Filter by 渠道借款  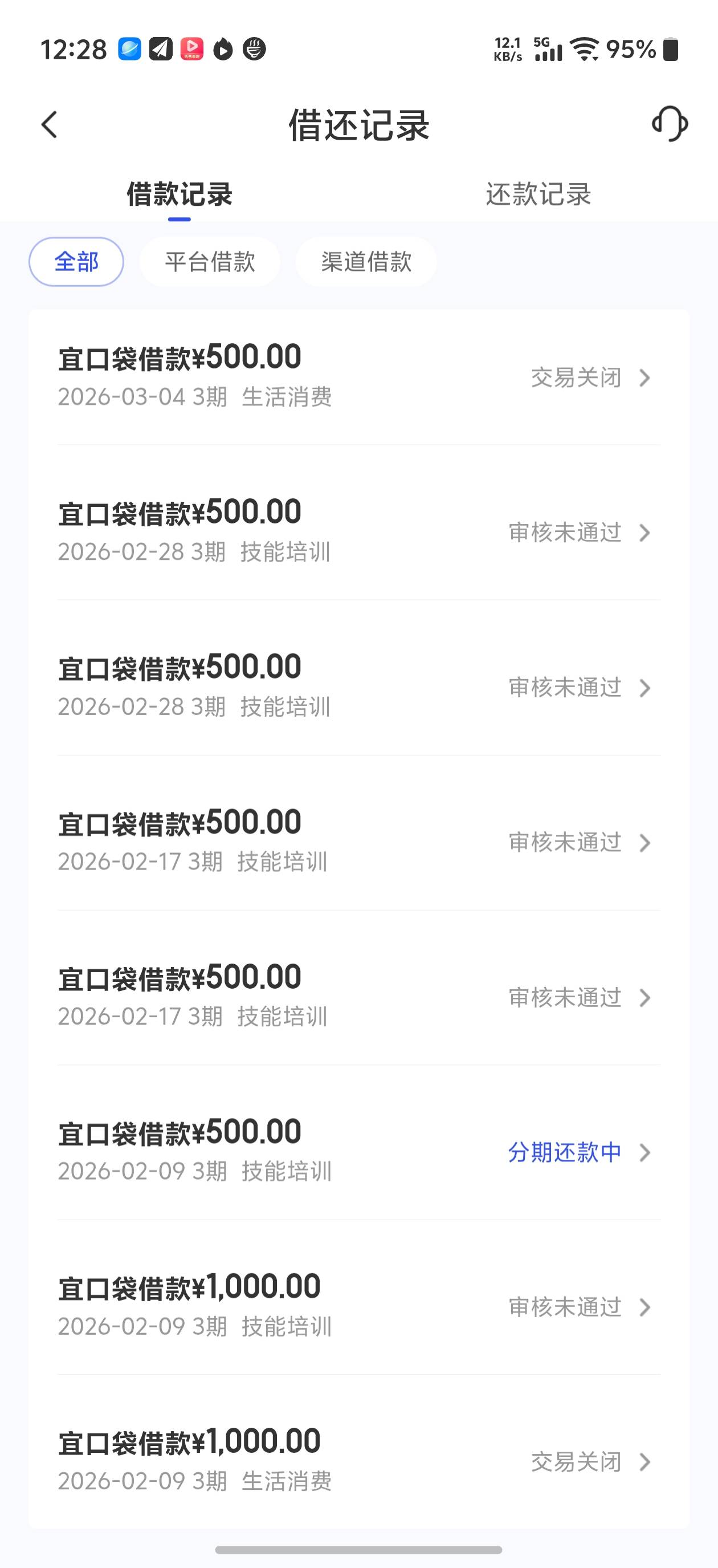coord(366,262)
